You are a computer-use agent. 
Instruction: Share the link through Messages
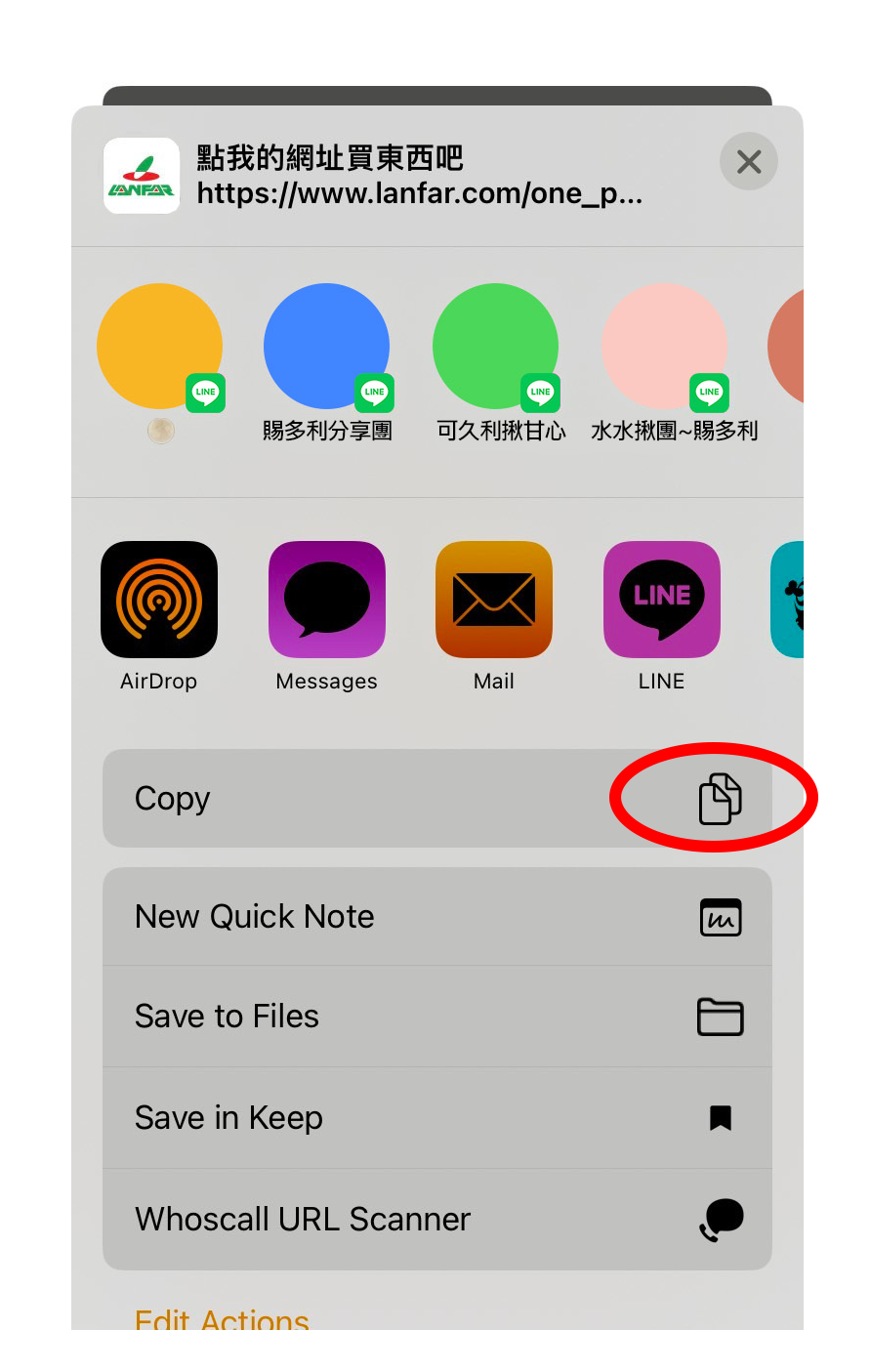pos(327,600)
